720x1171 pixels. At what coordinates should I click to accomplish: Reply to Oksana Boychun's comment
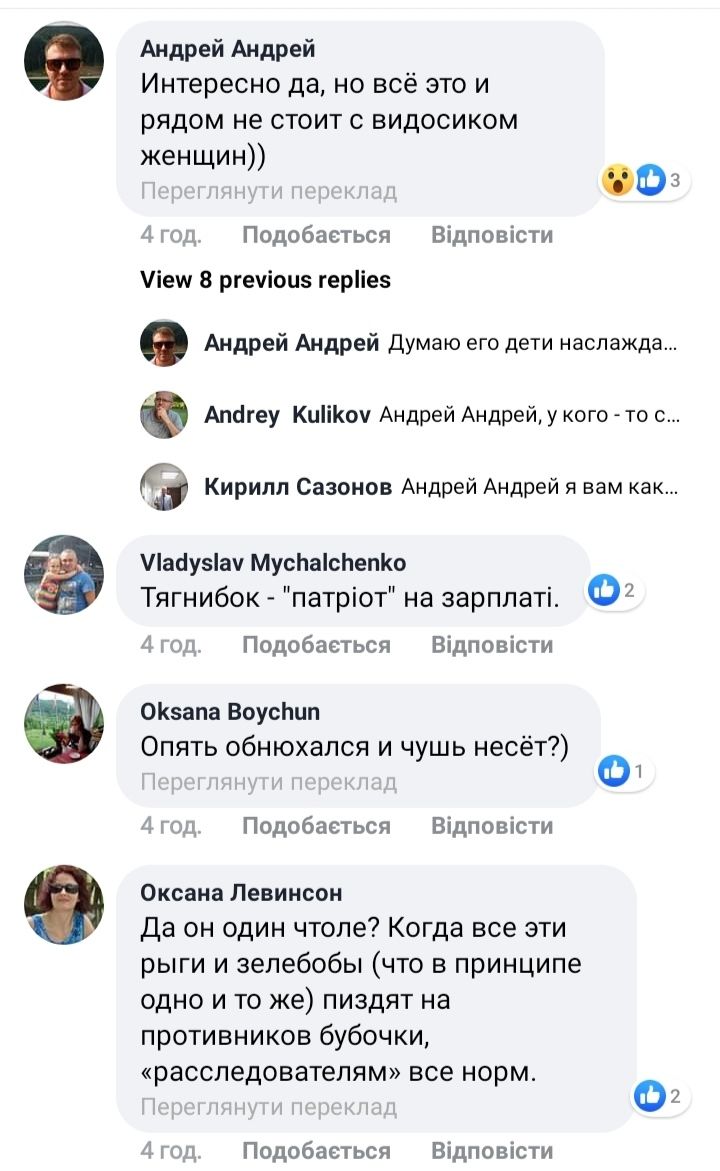[x=491, y=826]
